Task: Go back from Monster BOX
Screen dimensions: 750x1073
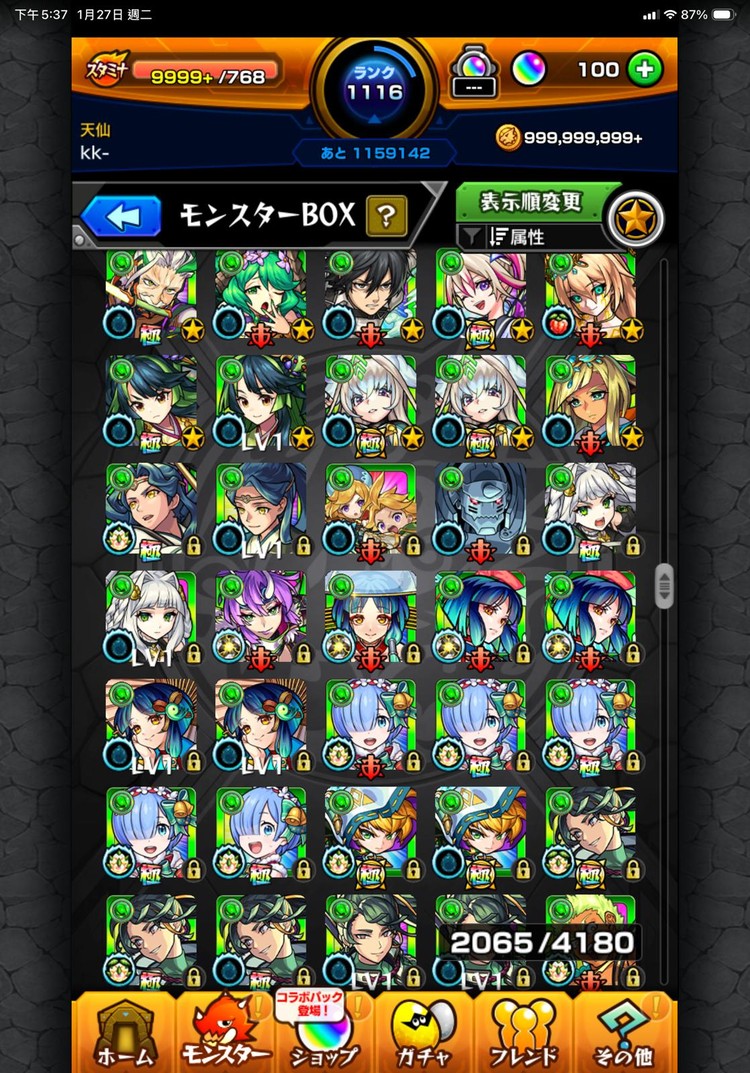Action: point(121,216)
